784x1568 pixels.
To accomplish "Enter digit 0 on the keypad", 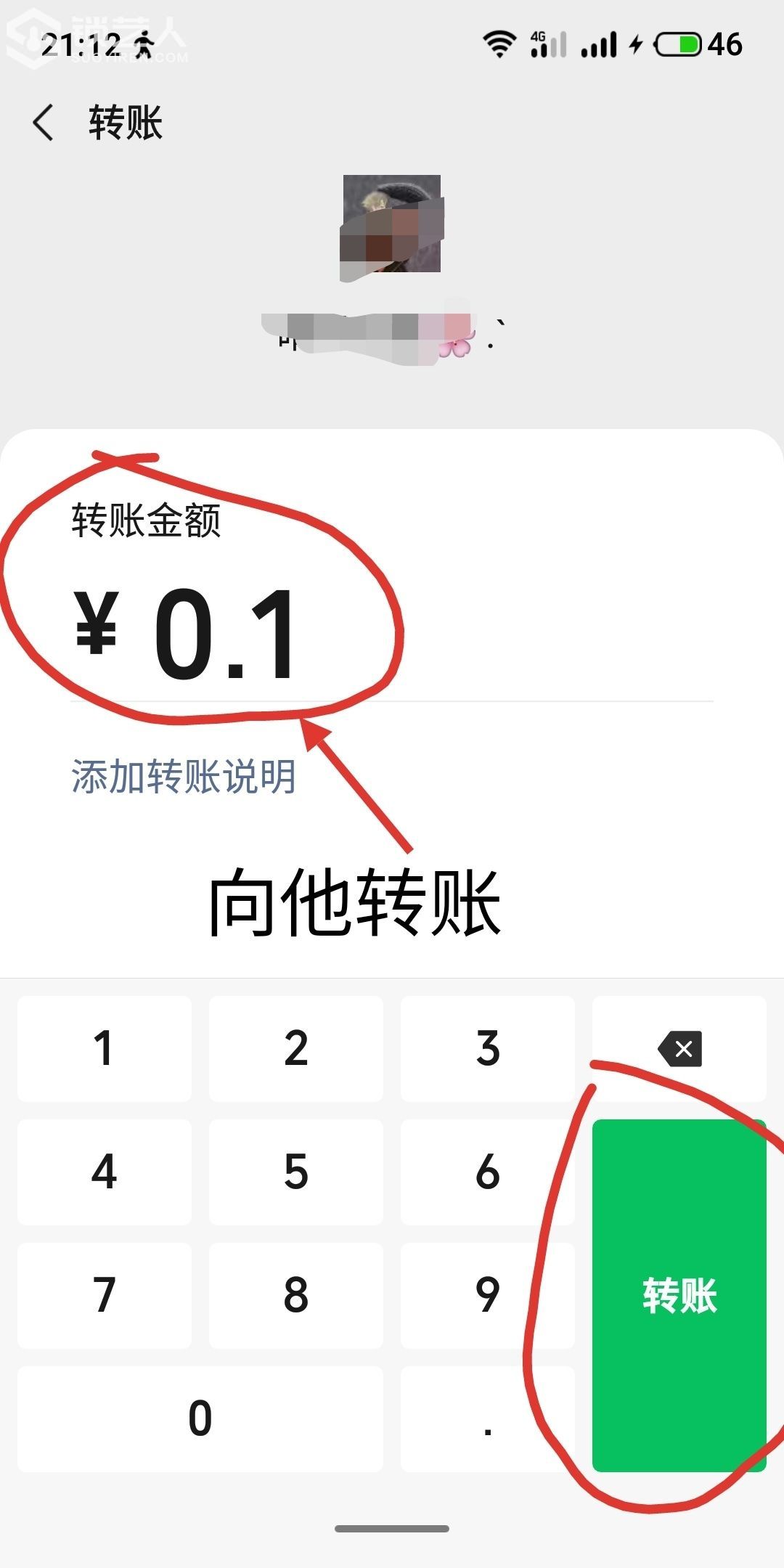I will click(x=200, y=1418).
